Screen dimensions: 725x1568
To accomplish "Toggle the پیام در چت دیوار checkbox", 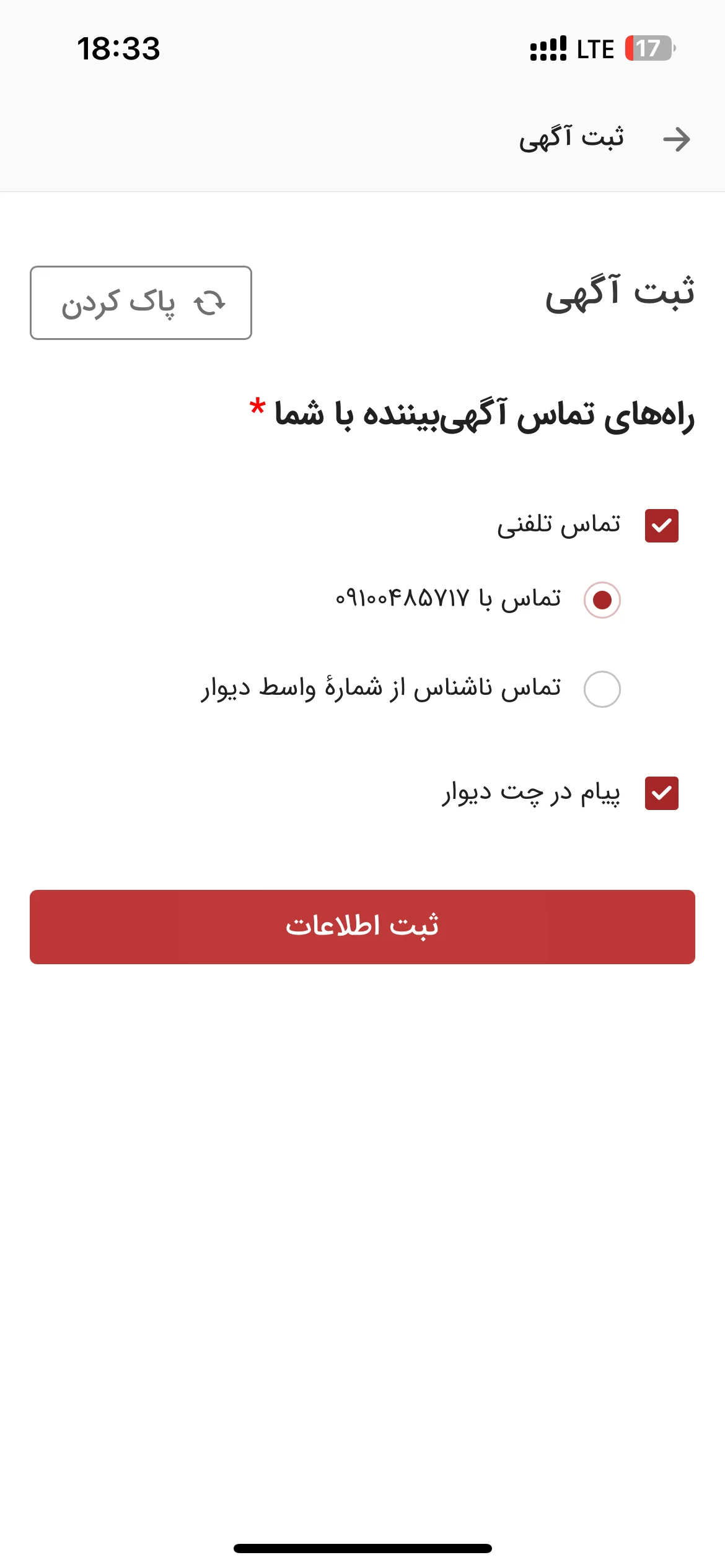I will [x=661, y=793].
